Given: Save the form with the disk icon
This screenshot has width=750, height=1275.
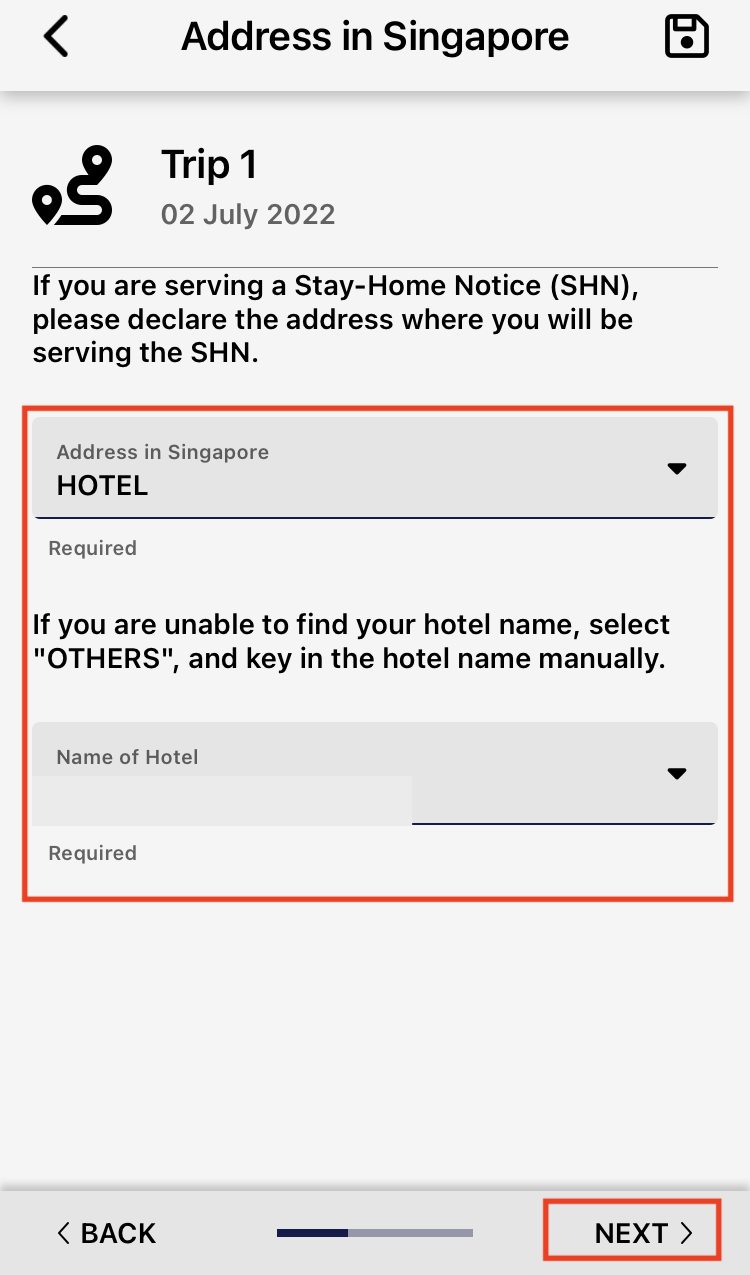Looking at the screenshot, I should click(x=686, y=38).
